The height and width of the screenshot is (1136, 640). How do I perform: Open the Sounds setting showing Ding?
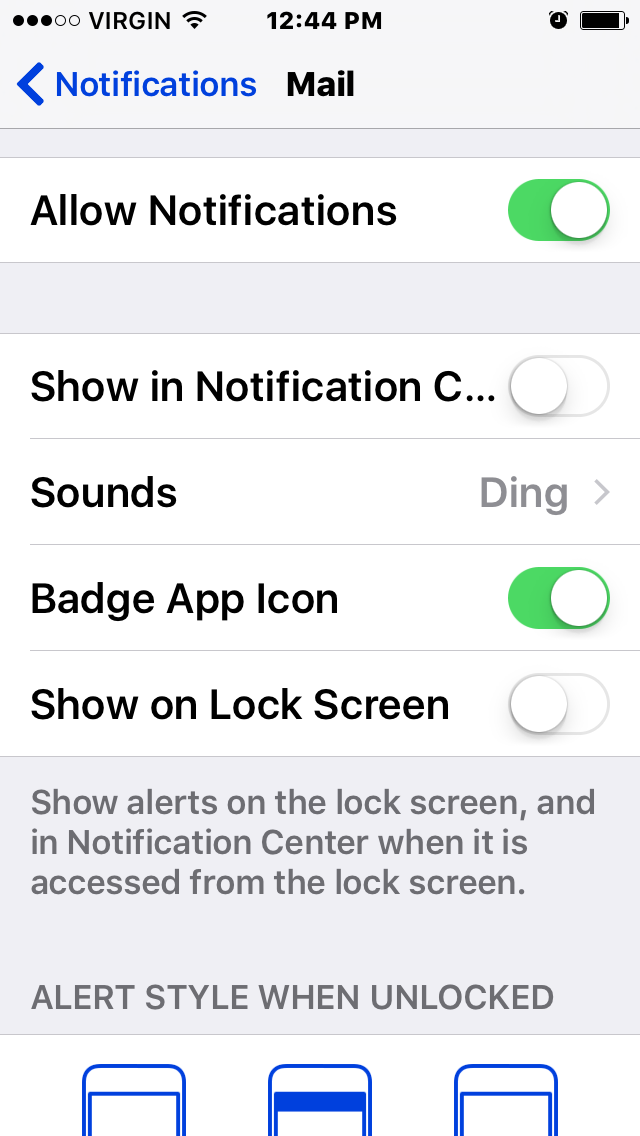[320, 492]
